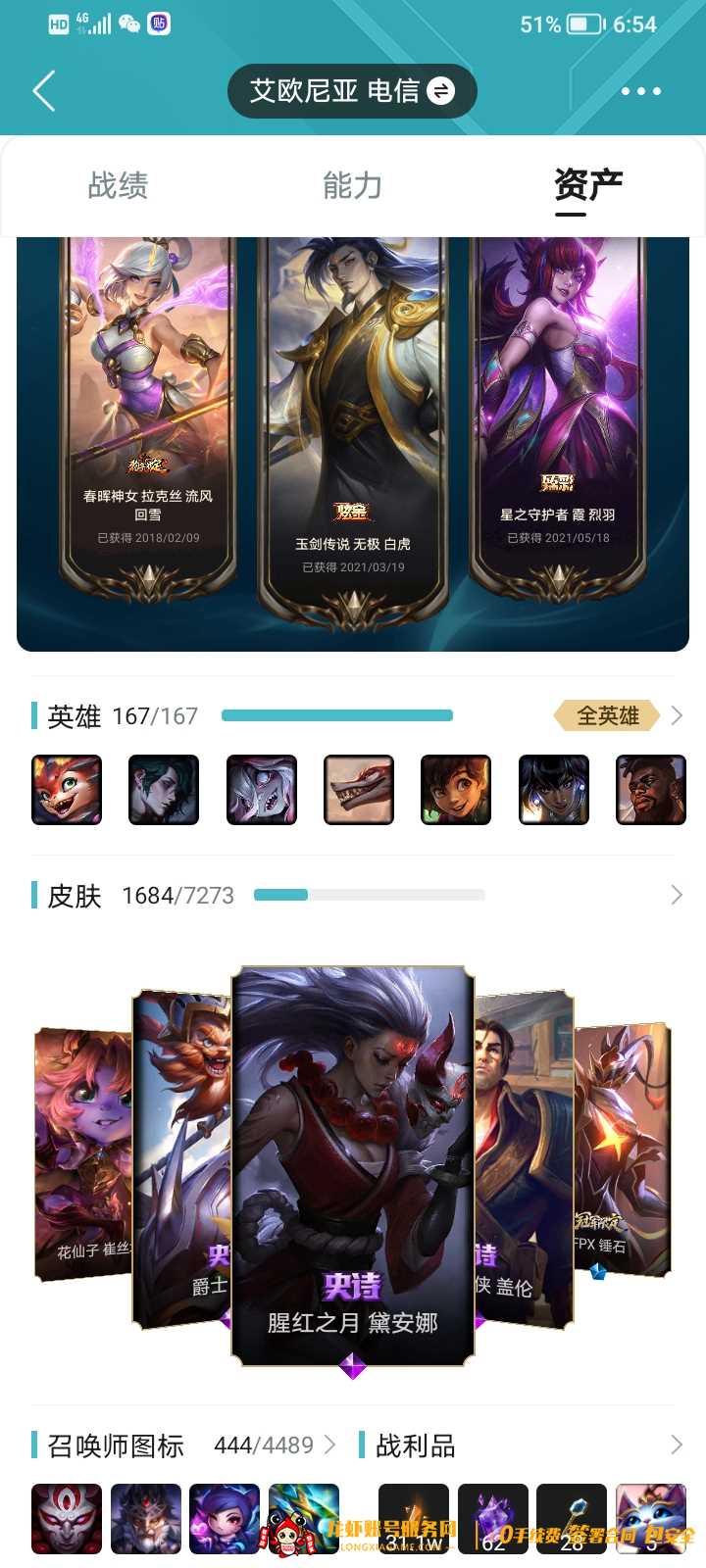Screen dimensions: 706x1568
Task: Click the skins progress bar showing 1684/7273
Action: (368, 895)
